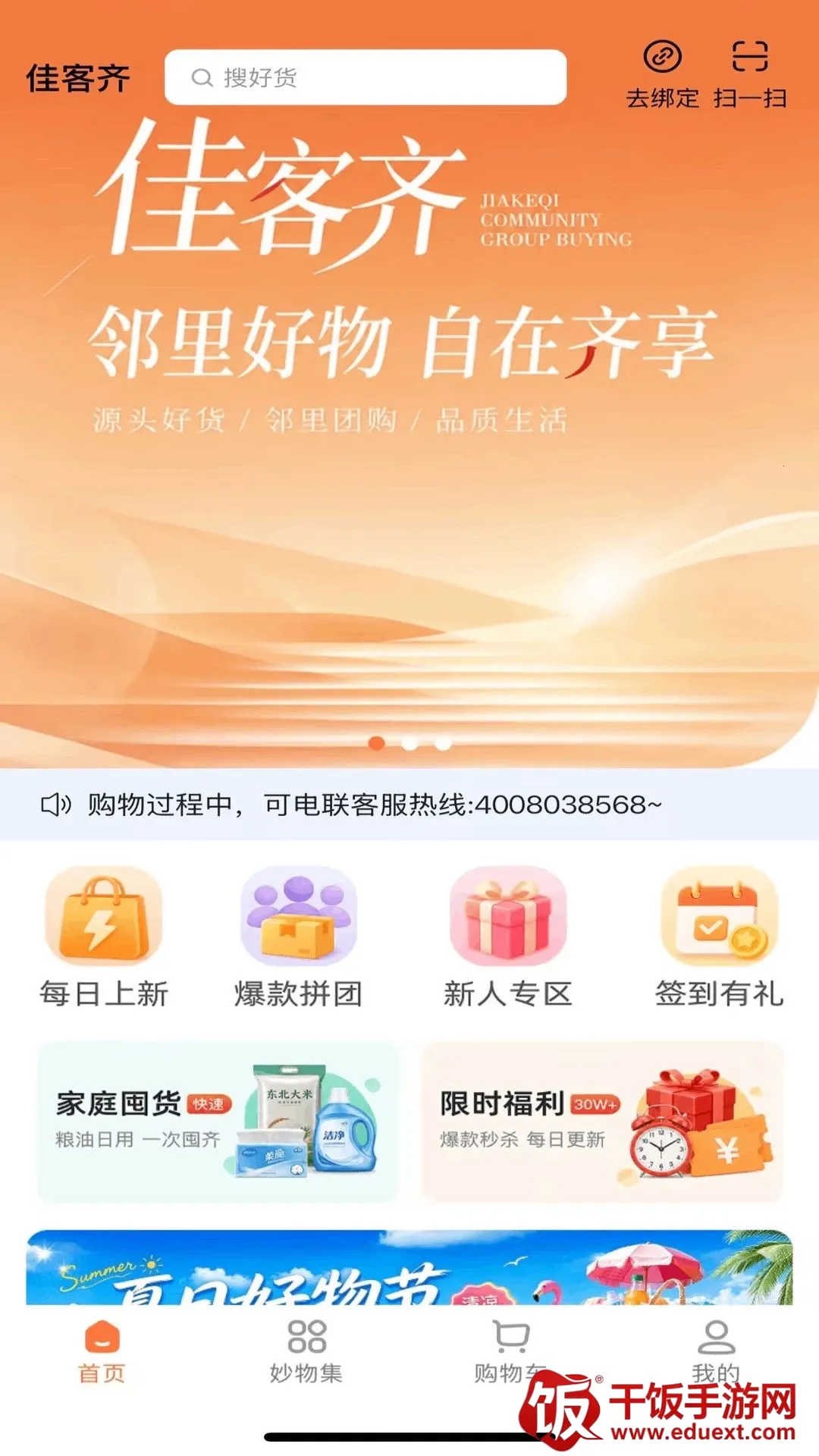
Task: Open the 限时福利 flash deals card
Action: pyautogui.click(x=602, y=1122)
